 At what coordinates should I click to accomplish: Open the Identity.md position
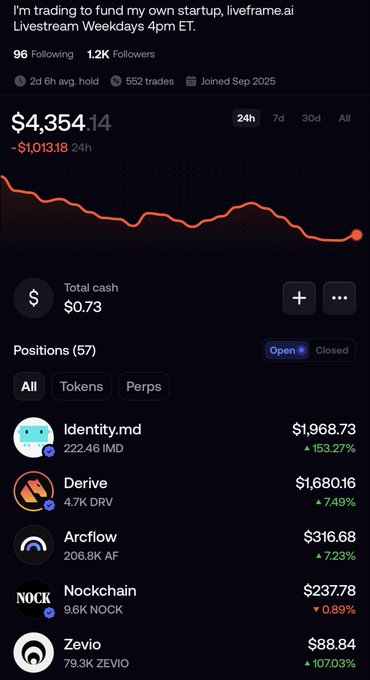pos(185,438)
